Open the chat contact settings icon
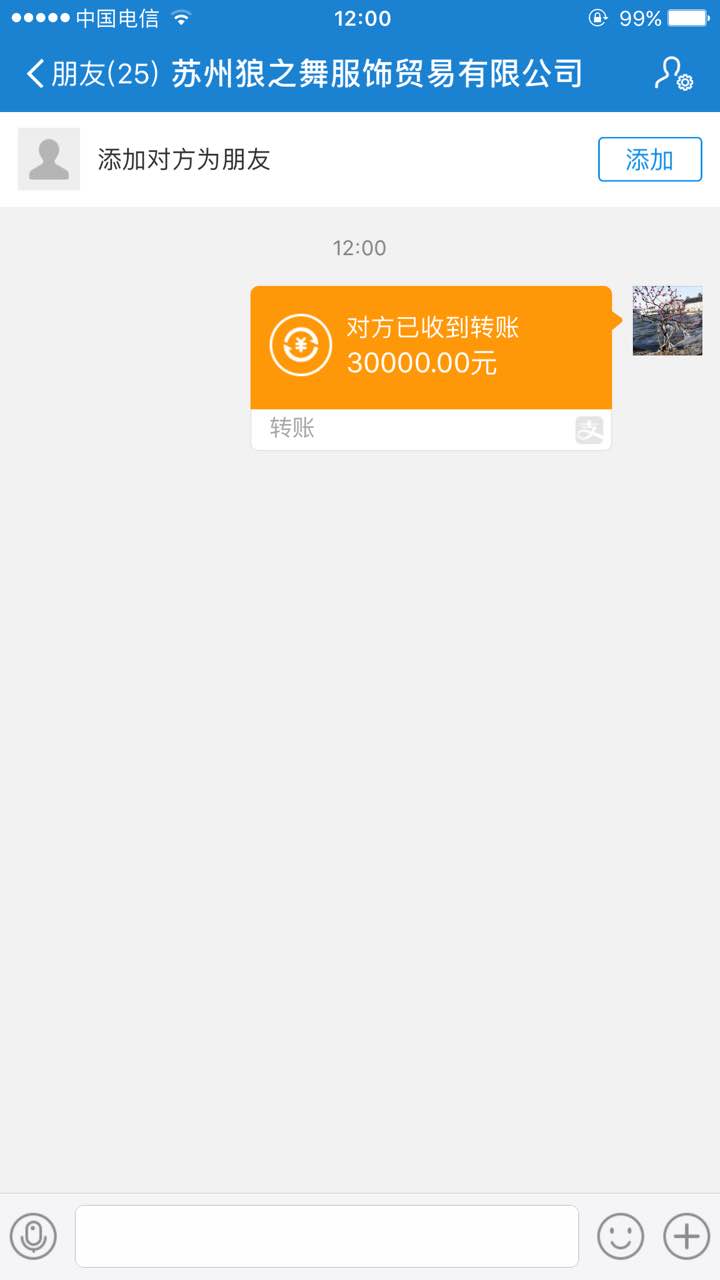 pyautogui.click(x=673, y=74)
